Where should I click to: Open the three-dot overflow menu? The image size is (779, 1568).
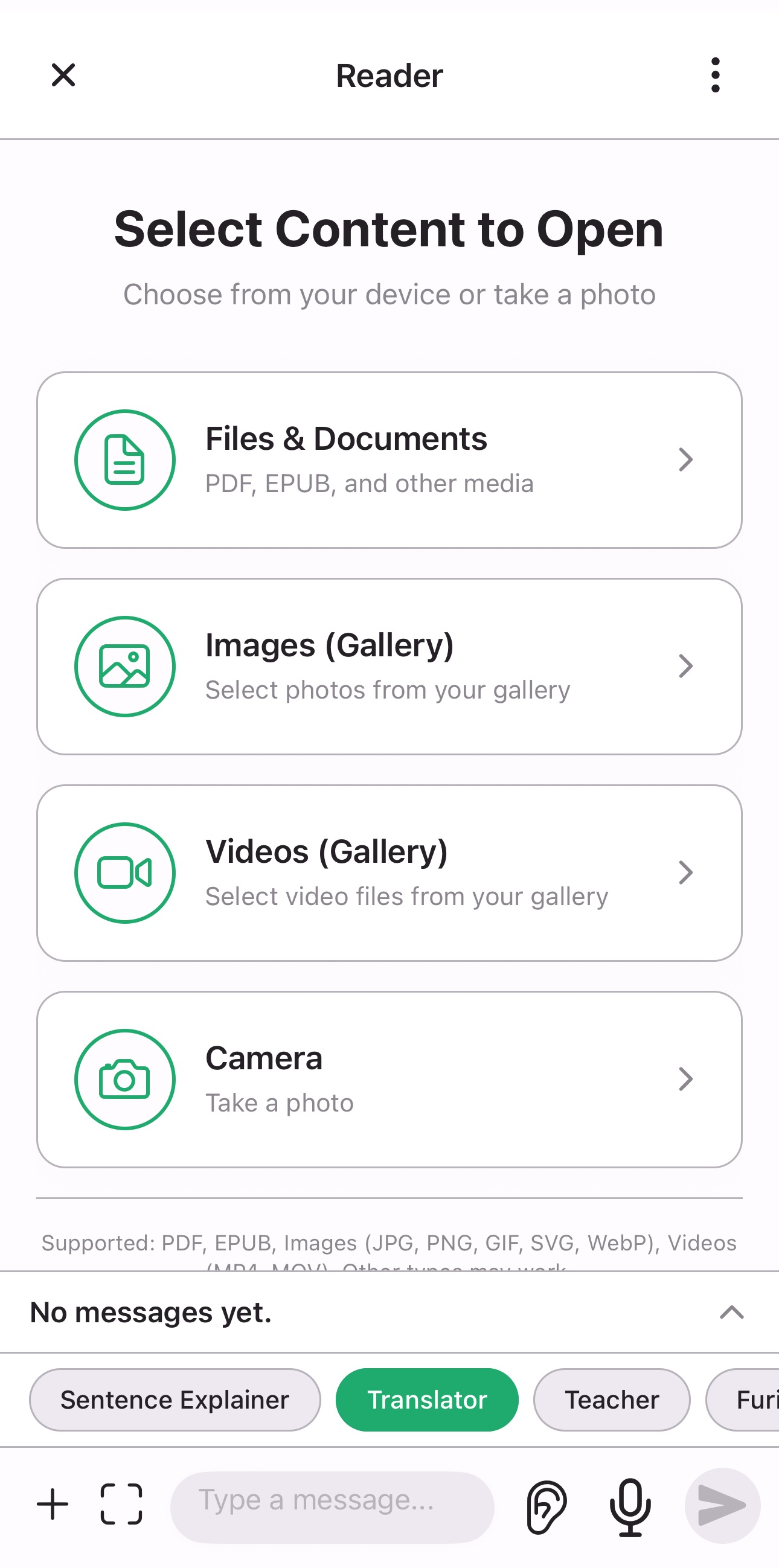[715, 75]
